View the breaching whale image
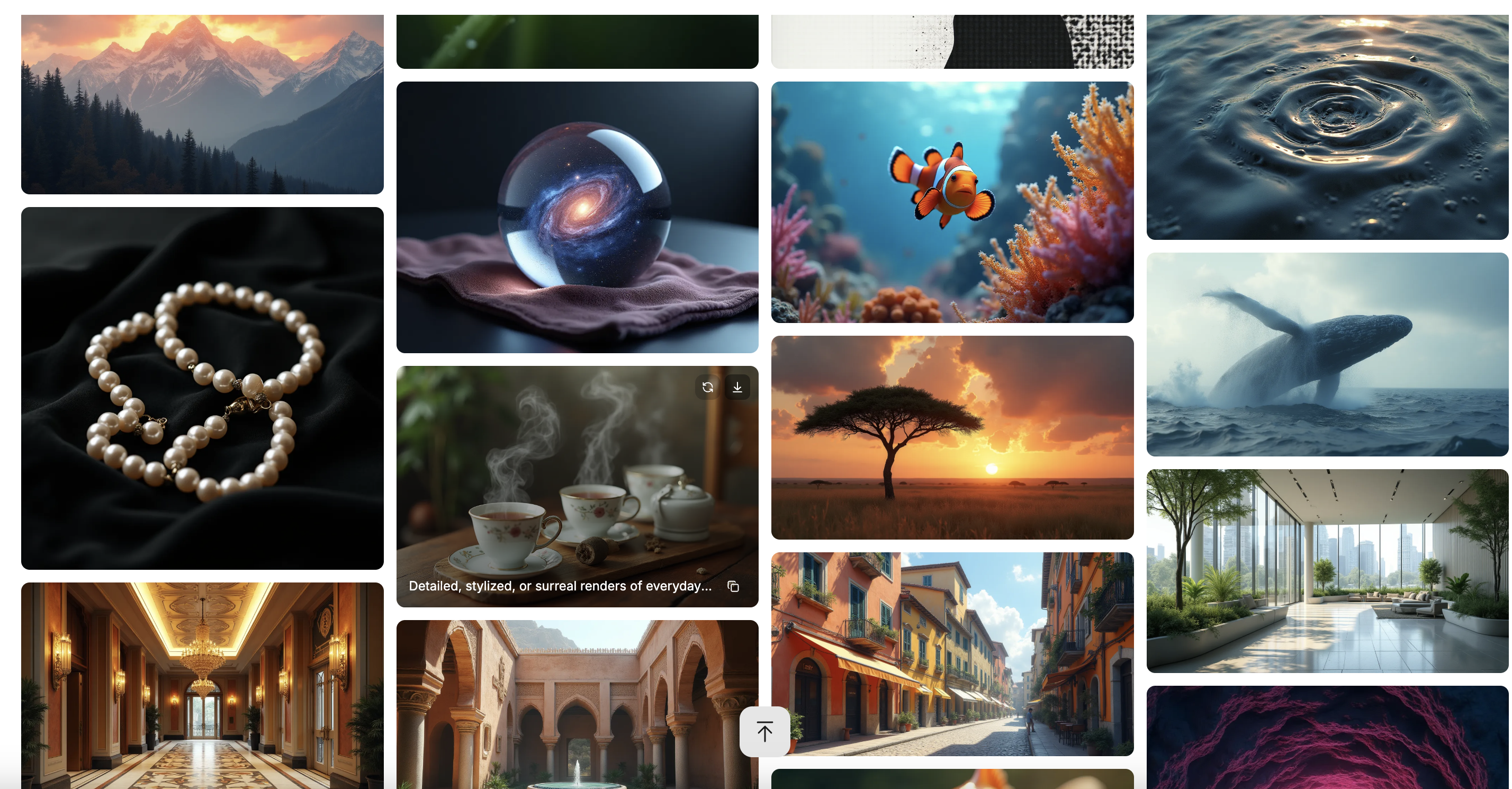The width and height of the screenshot is (1512, 789). (x=1327, y=354)
